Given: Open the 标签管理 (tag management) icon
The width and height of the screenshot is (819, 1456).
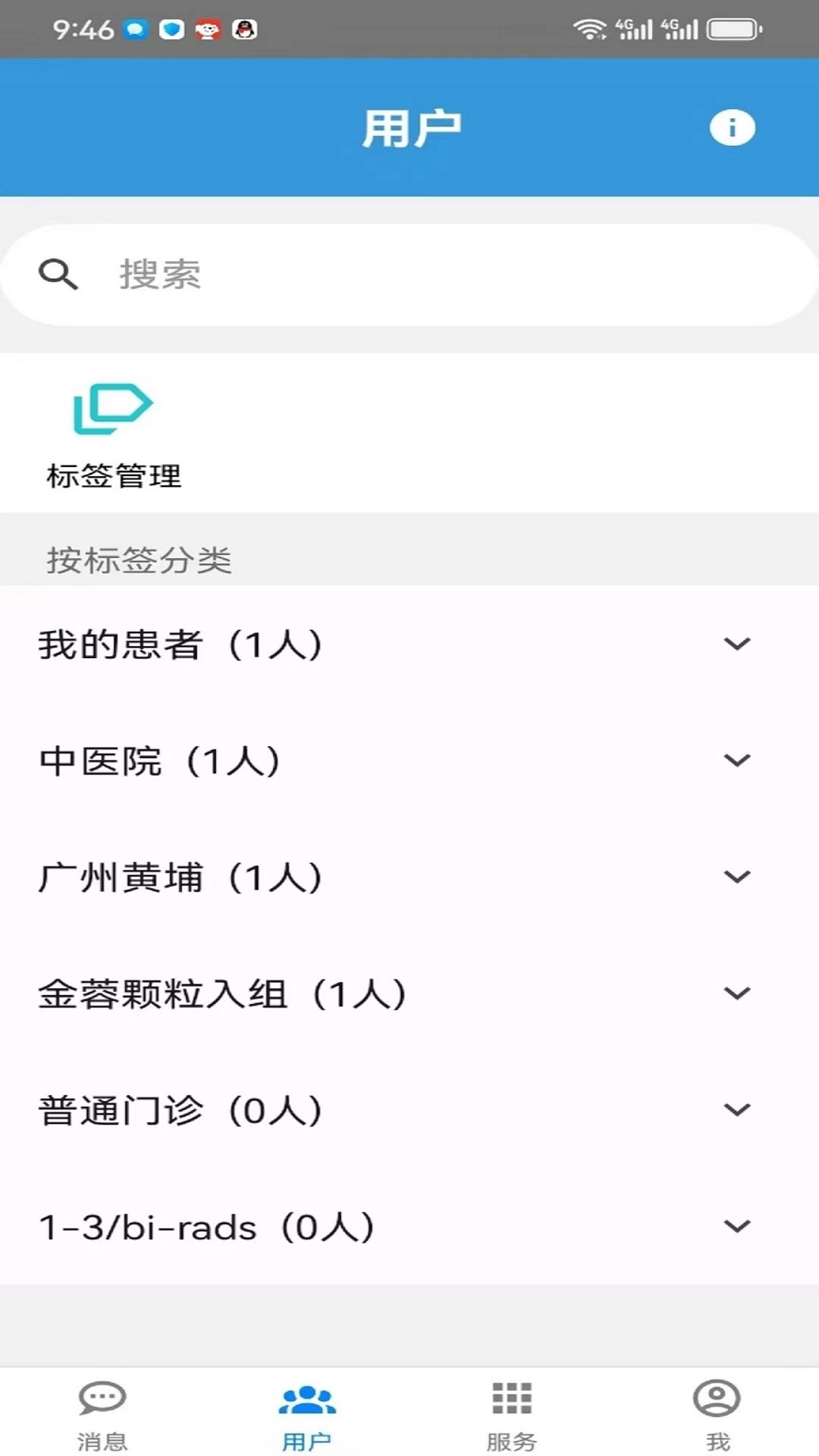Looking at the screenshot, I should [x=114, y=409].
